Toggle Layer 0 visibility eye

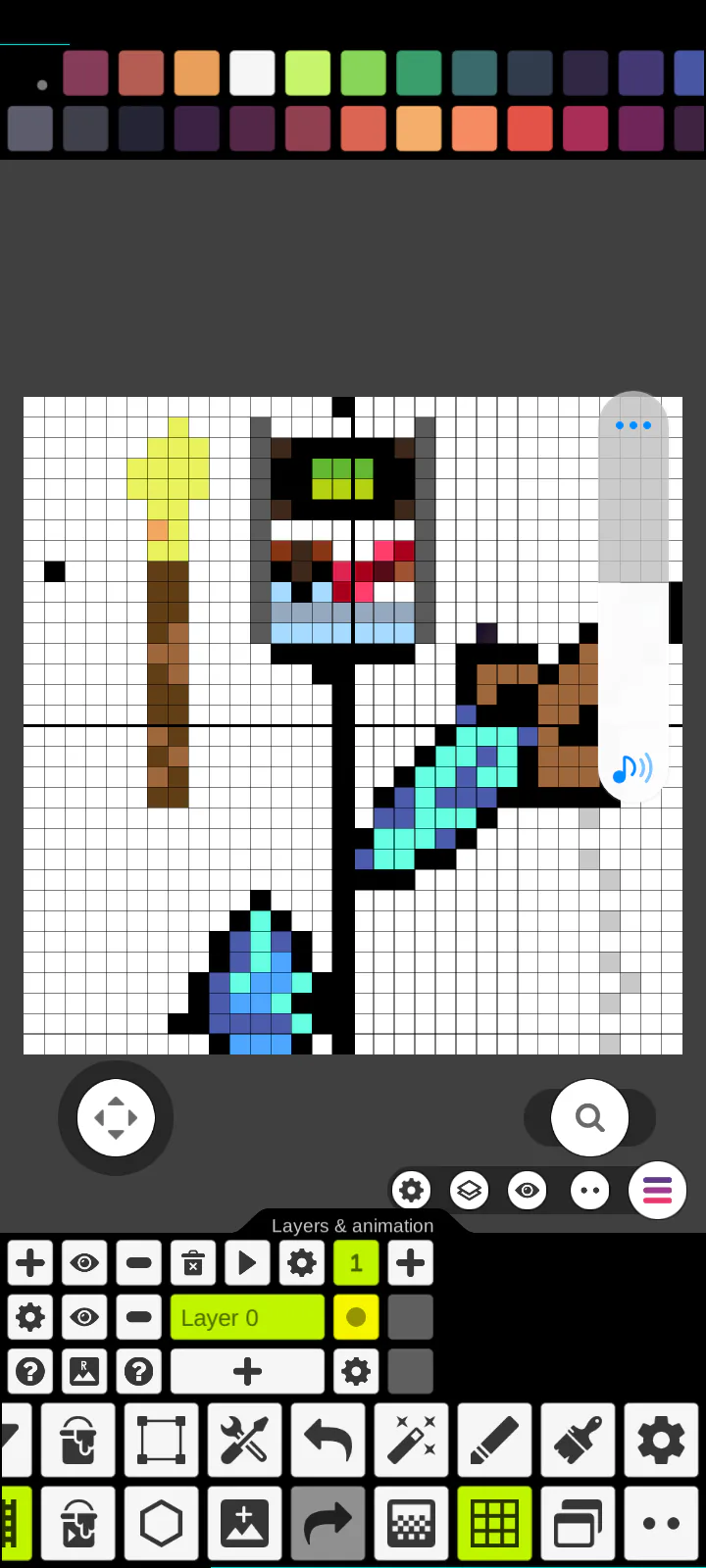pos(84,1317)
